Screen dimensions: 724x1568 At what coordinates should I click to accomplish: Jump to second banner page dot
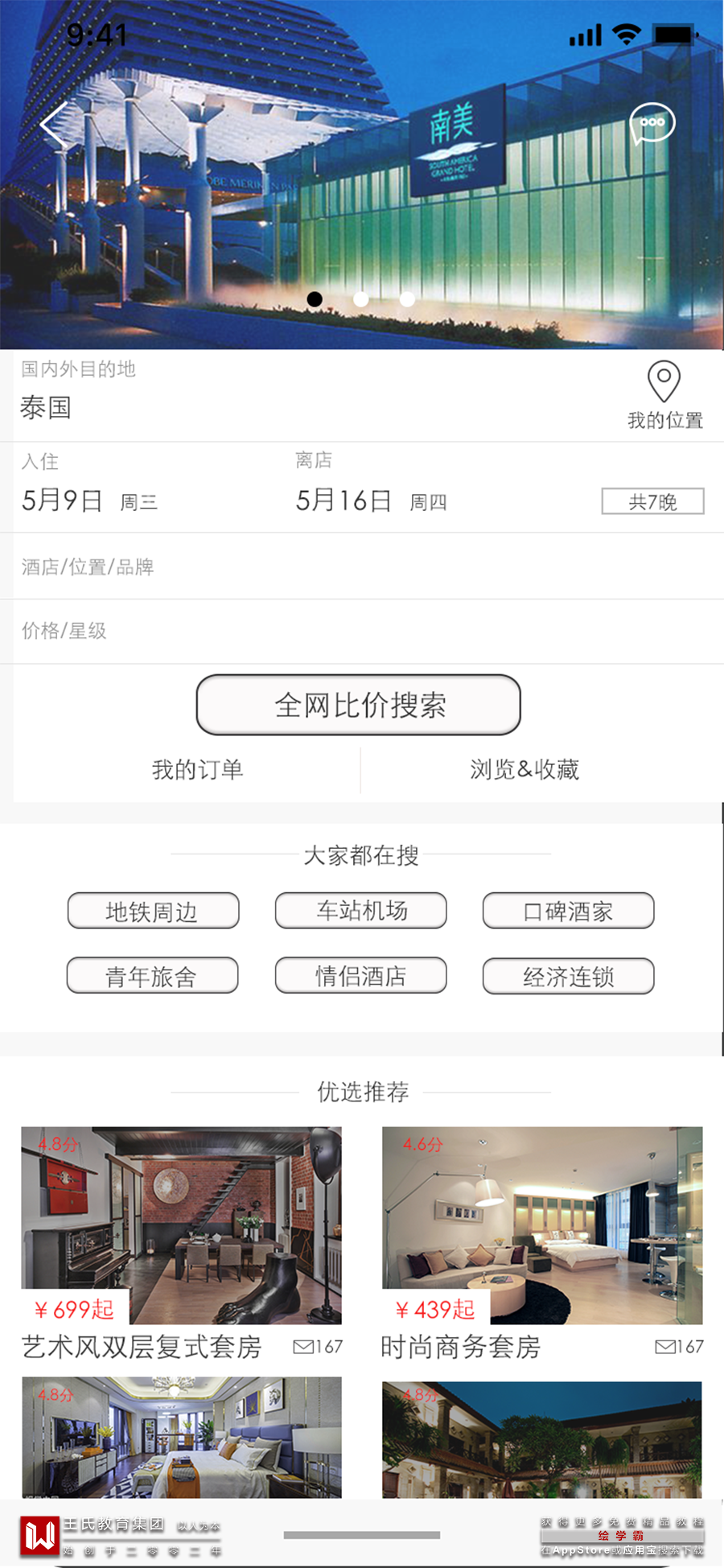tap(361, 299)
